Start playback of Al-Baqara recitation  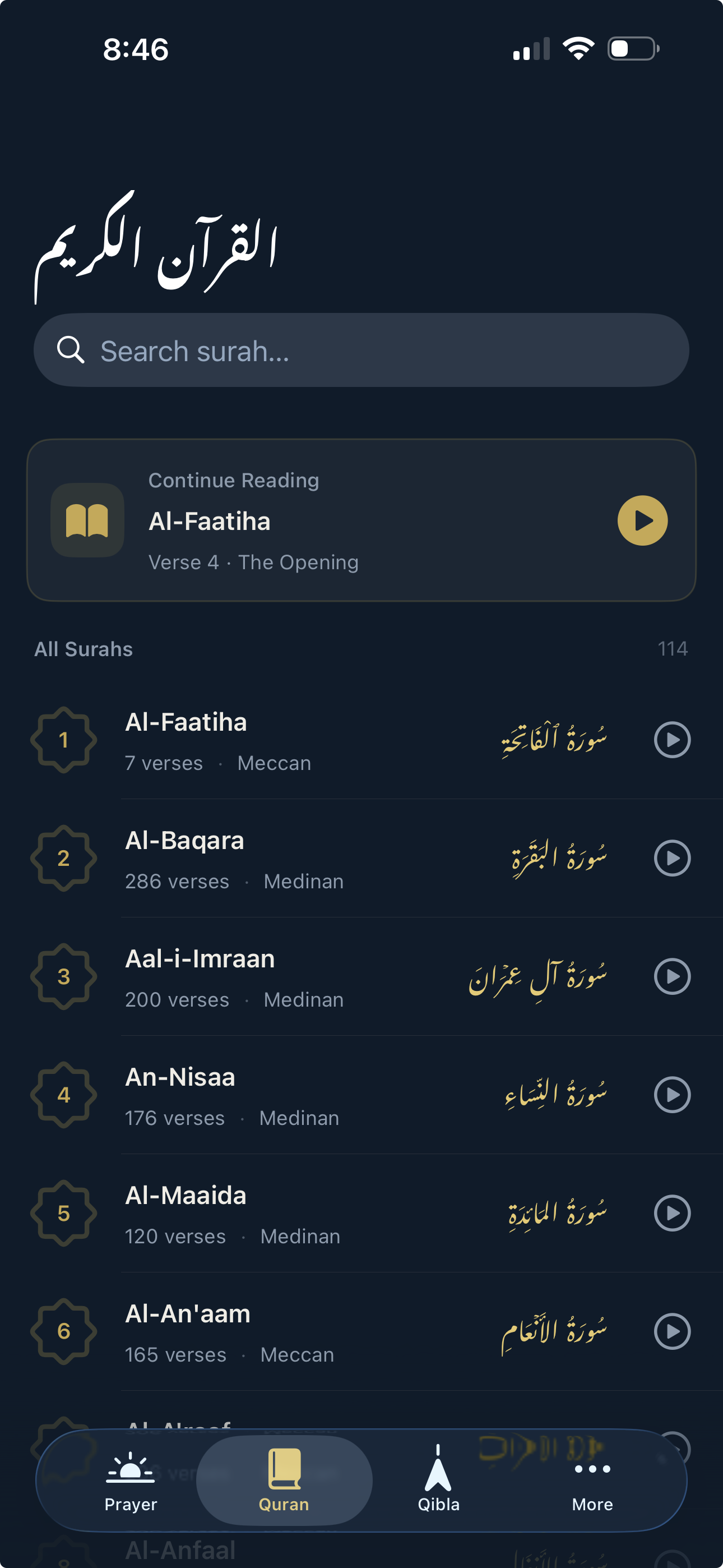coord(672,858)
